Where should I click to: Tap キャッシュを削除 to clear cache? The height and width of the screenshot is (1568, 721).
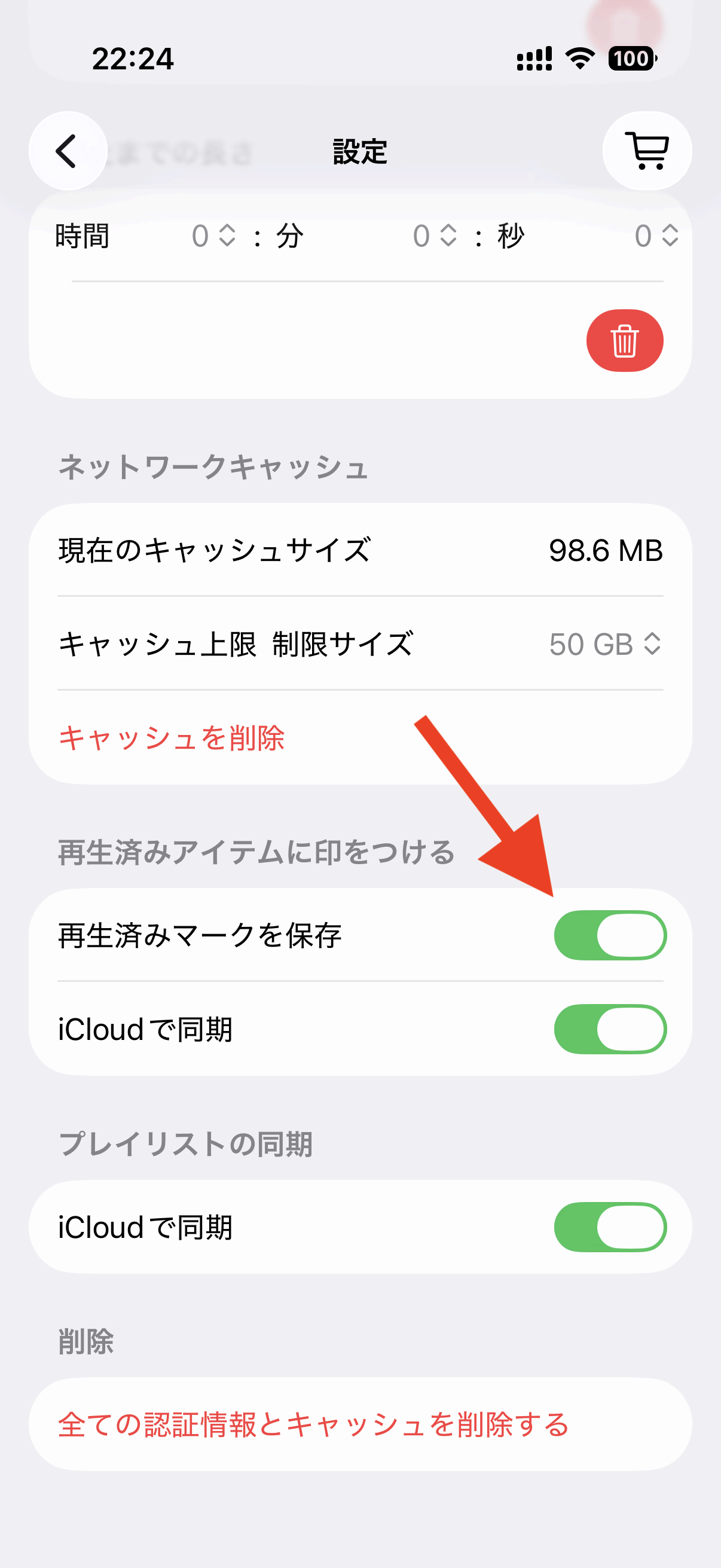(172, 738)
